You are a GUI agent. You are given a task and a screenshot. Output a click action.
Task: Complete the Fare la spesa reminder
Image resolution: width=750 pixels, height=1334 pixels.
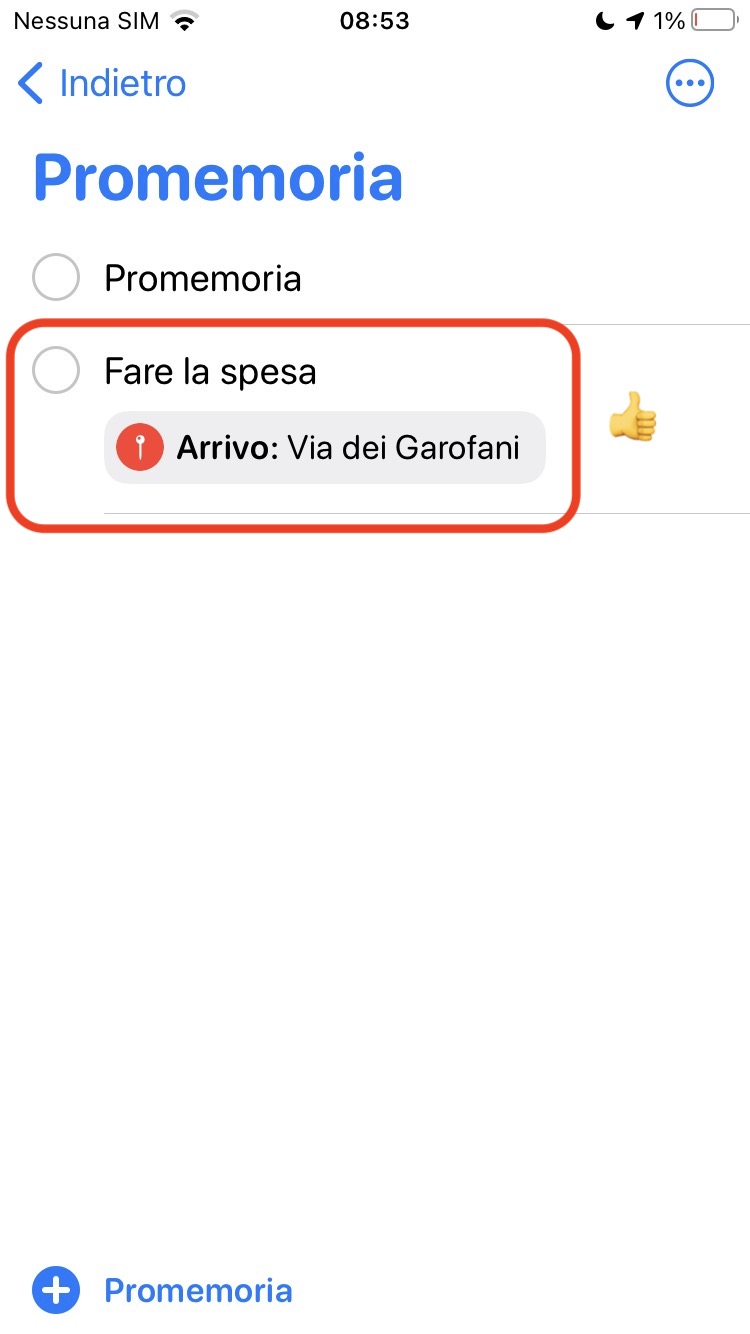point(56,371)
